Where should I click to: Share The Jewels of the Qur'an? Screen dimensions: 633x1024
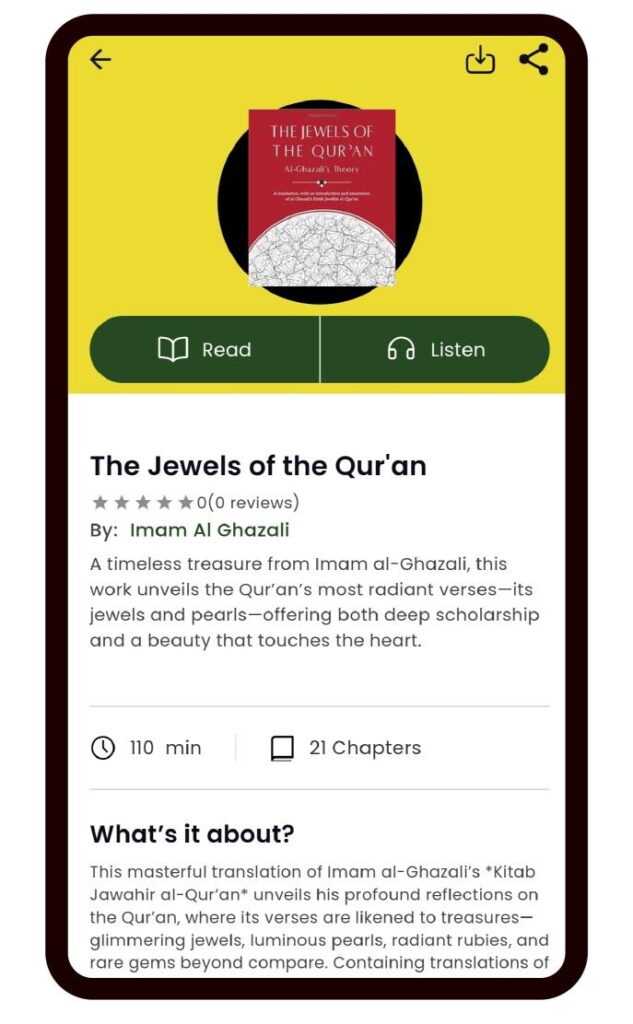[534, 60]
